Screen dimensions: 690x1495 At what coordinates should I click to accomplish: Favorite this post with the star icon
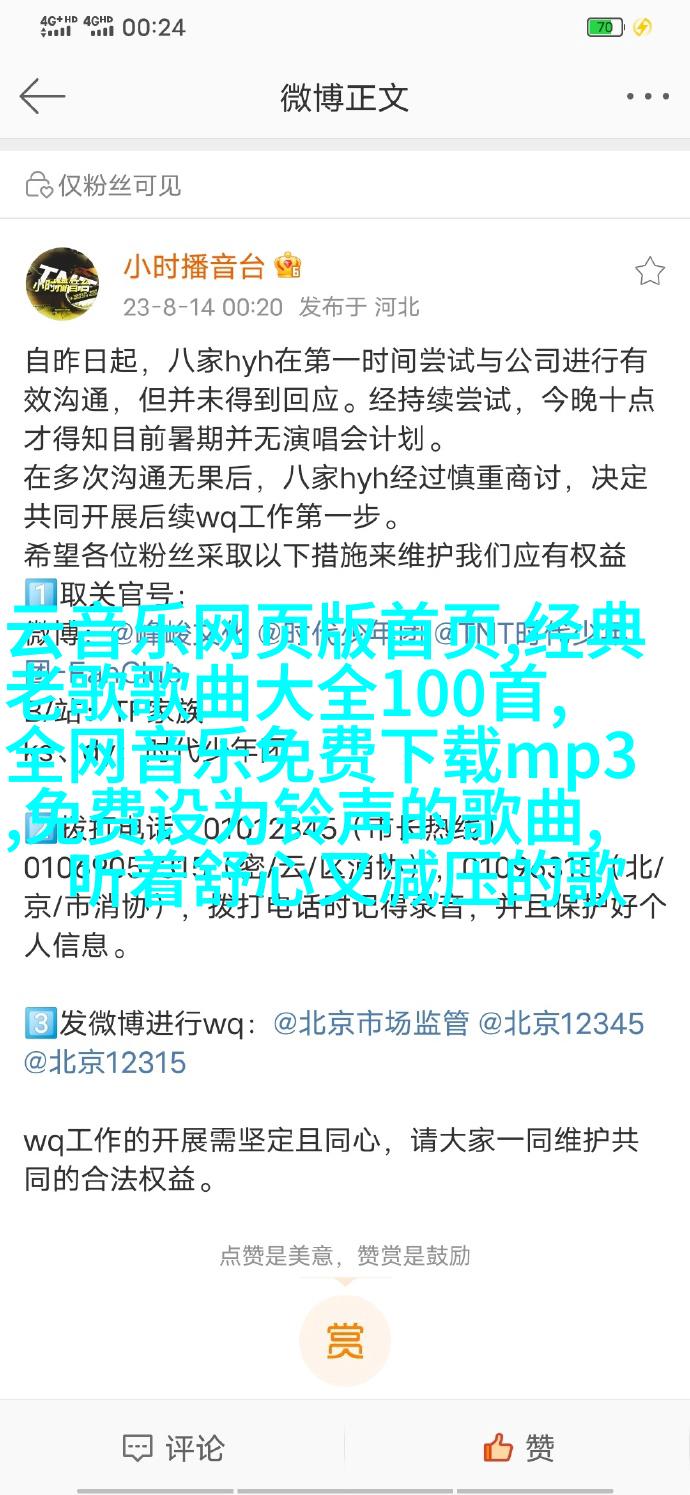click(649, 271)
